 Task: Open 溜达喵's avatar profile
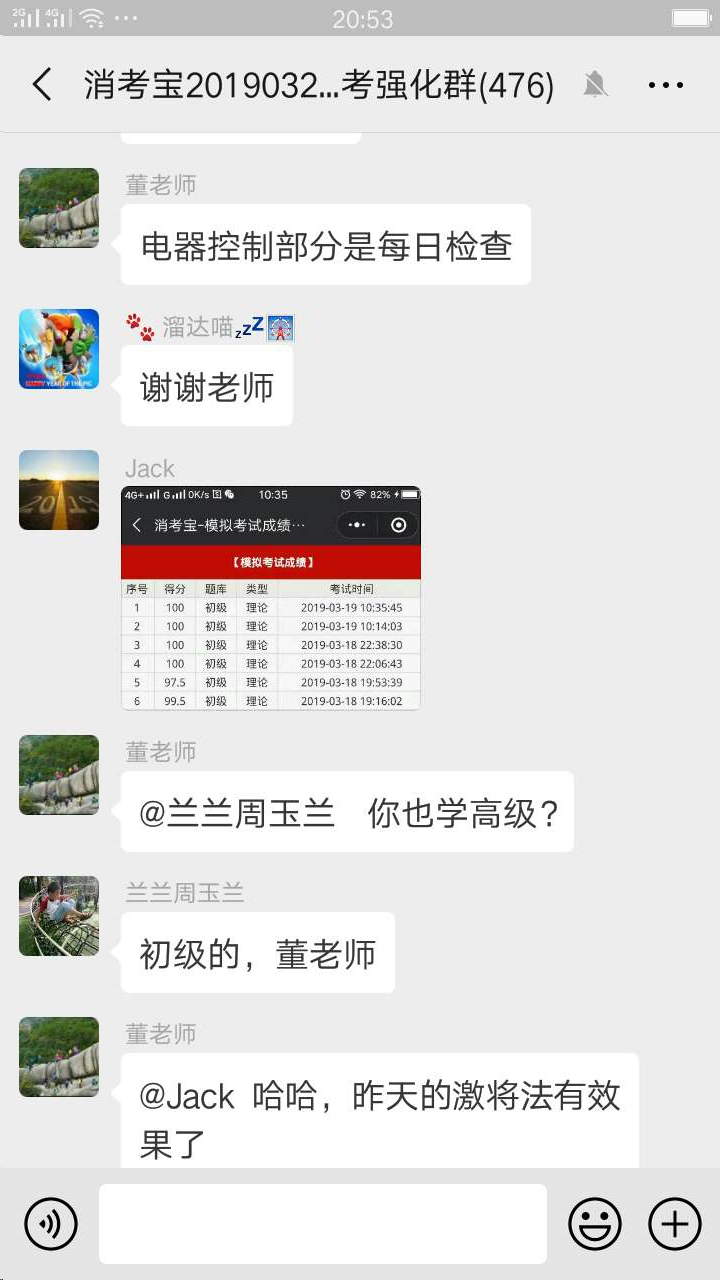click(x=59, y=349)
